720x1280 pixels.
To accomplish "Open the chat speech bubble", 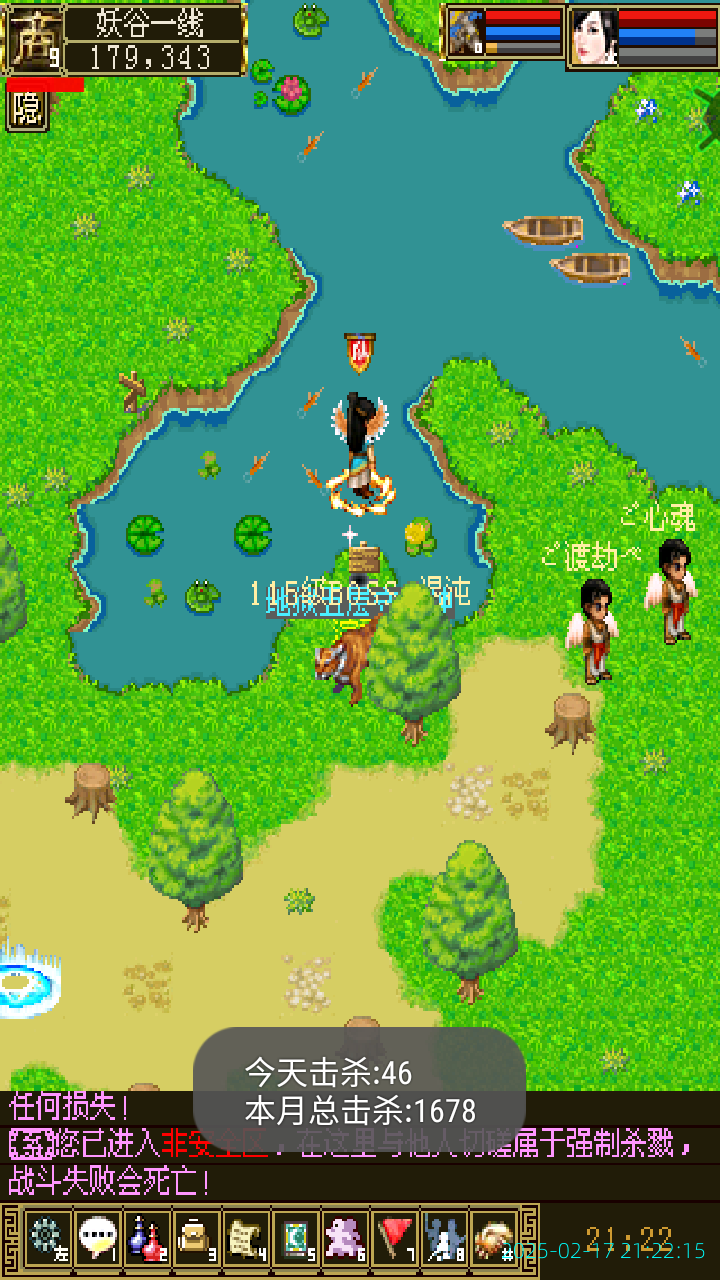I will (x=98, y=1238).
